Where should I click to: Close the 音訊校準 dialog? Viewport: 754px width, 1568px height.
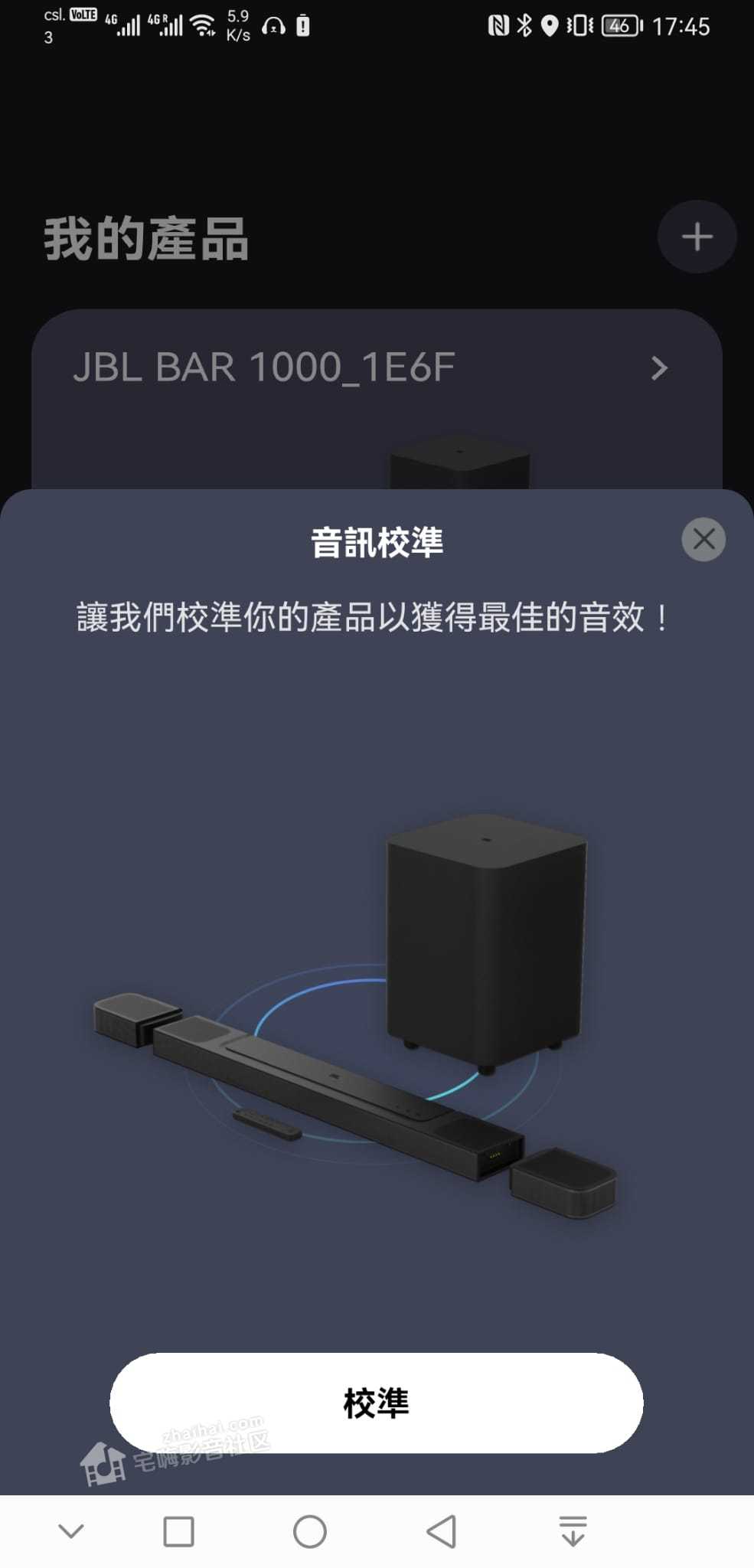(x=703, y=540)
